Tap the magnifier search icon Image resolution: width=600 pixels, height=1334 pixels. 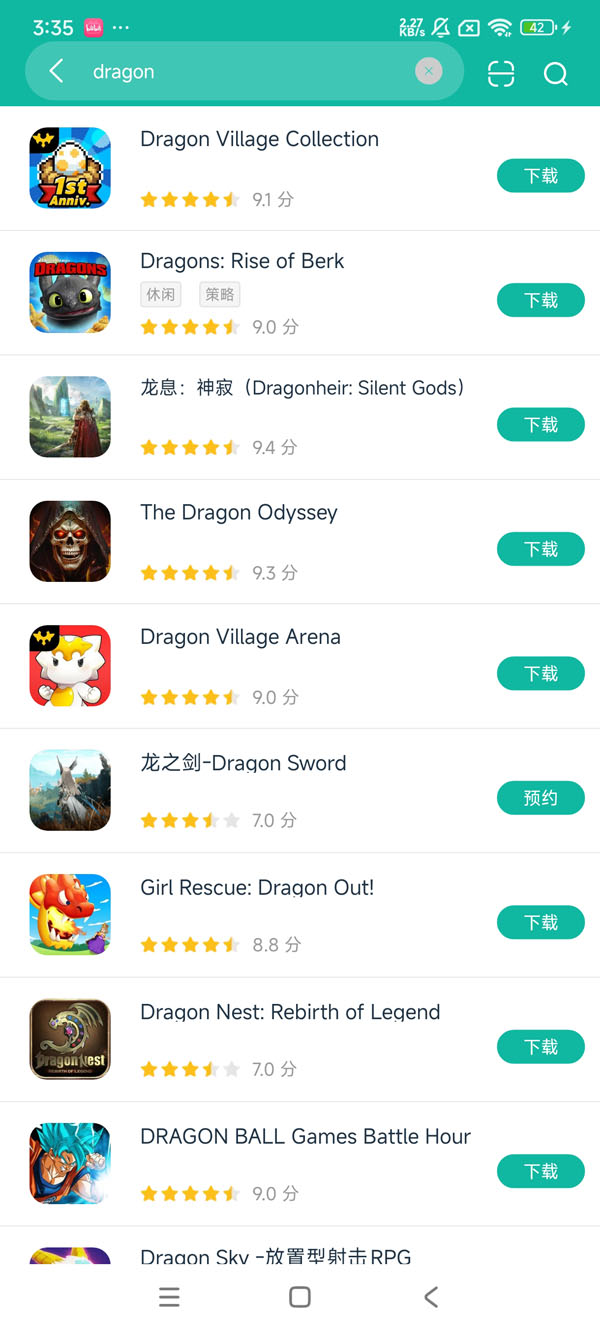(555, 73)
